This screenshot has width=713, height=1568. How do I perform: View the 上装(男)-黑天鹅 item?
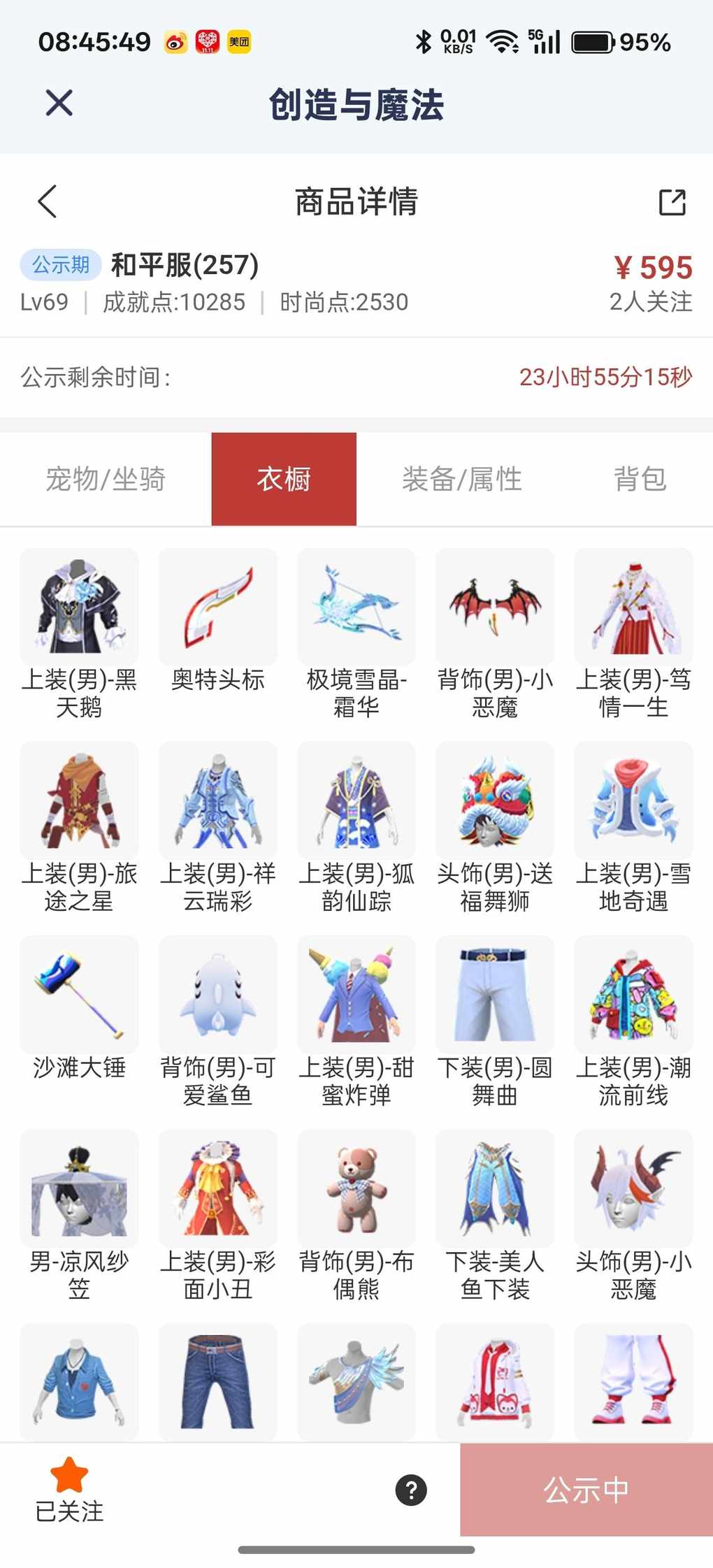(79, 607)
